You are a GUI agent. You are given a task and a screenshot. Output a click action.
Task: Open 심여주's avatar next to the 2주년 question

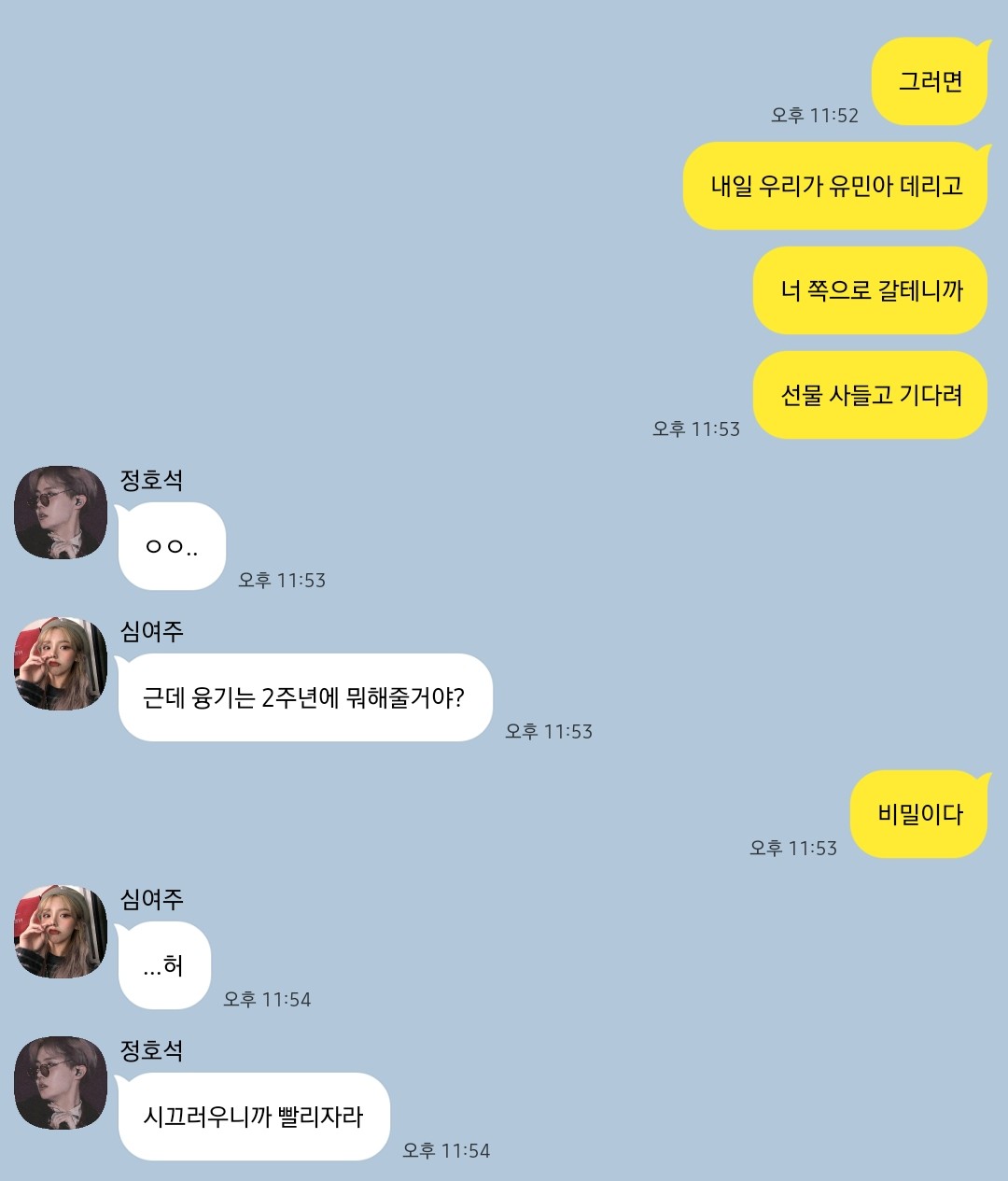tap(61, 664)
